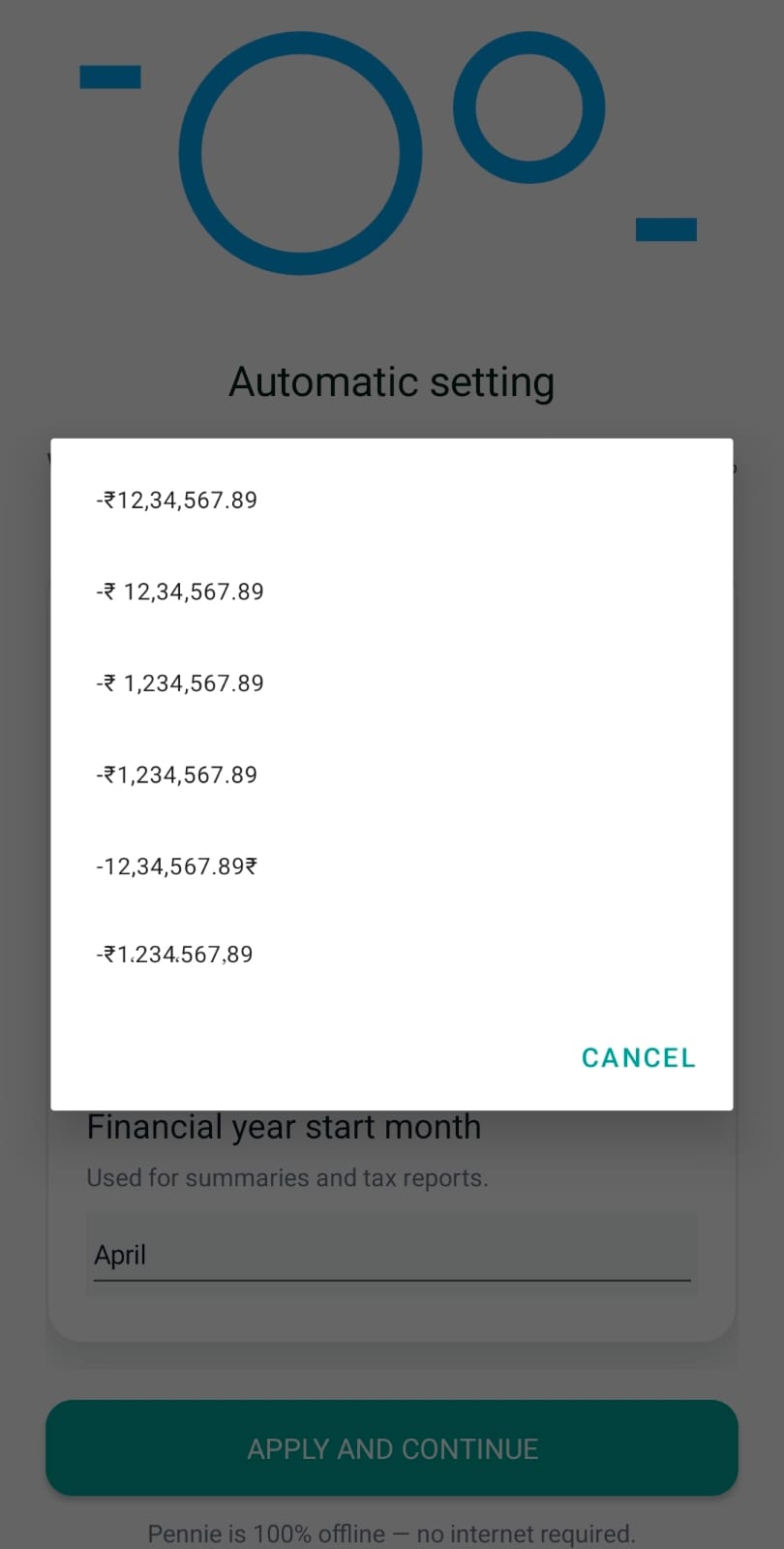Select the -₹12,34,567.89 currency format
Screen dimensions: 784x1549
pyautogui.click(x=176, y=500)
